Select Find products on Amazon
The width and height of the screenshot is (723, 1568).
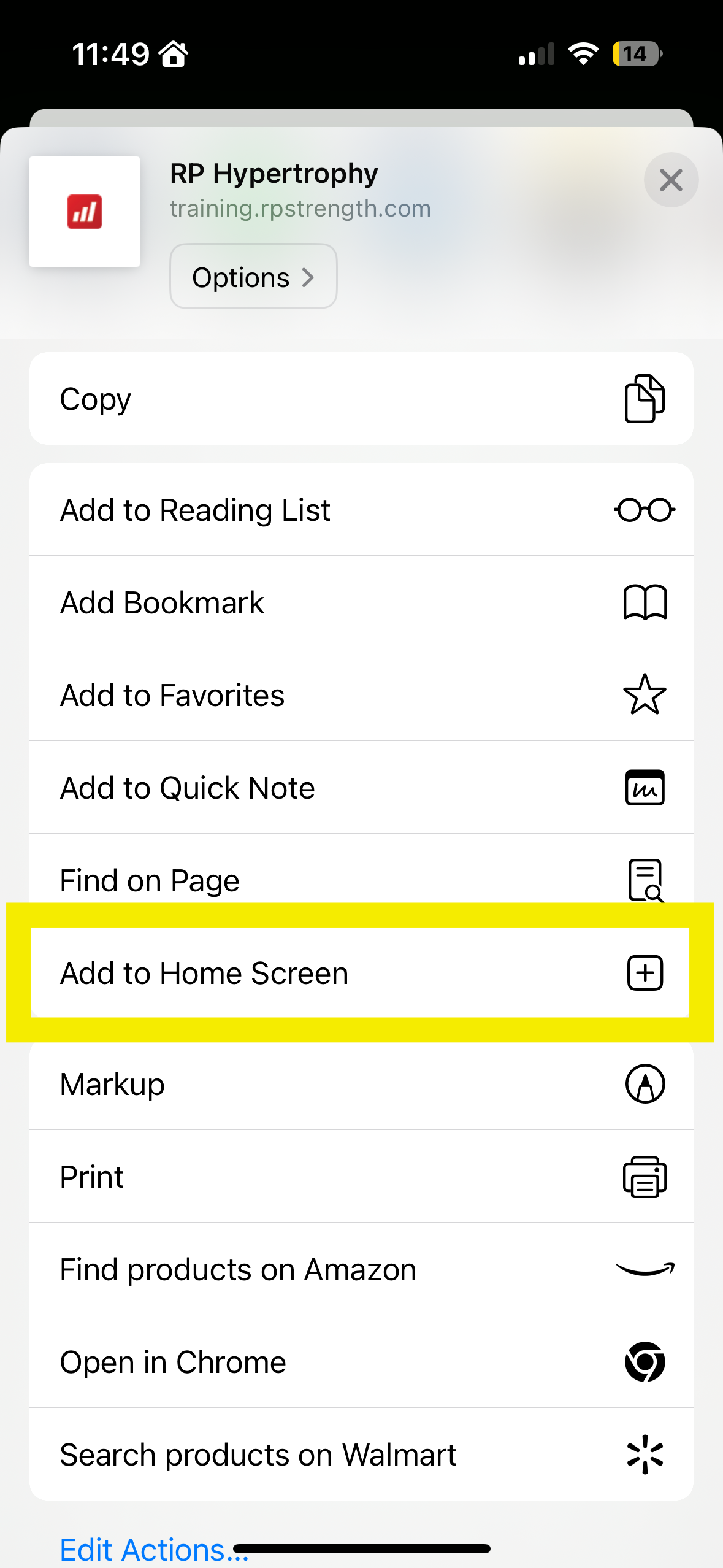click(361, 1269)
